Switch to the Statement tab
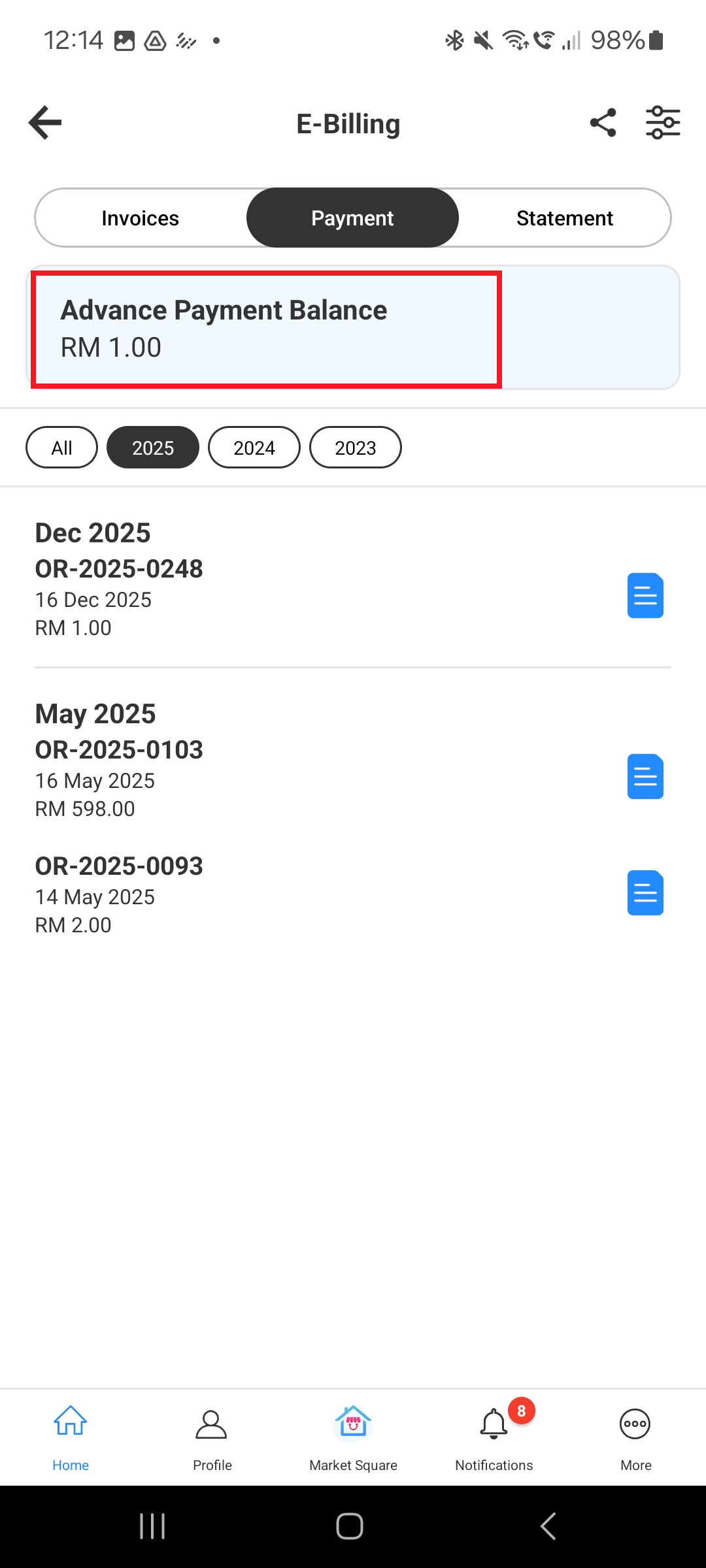The width and height of the screenshot is (706, 1568). [565, 218]
